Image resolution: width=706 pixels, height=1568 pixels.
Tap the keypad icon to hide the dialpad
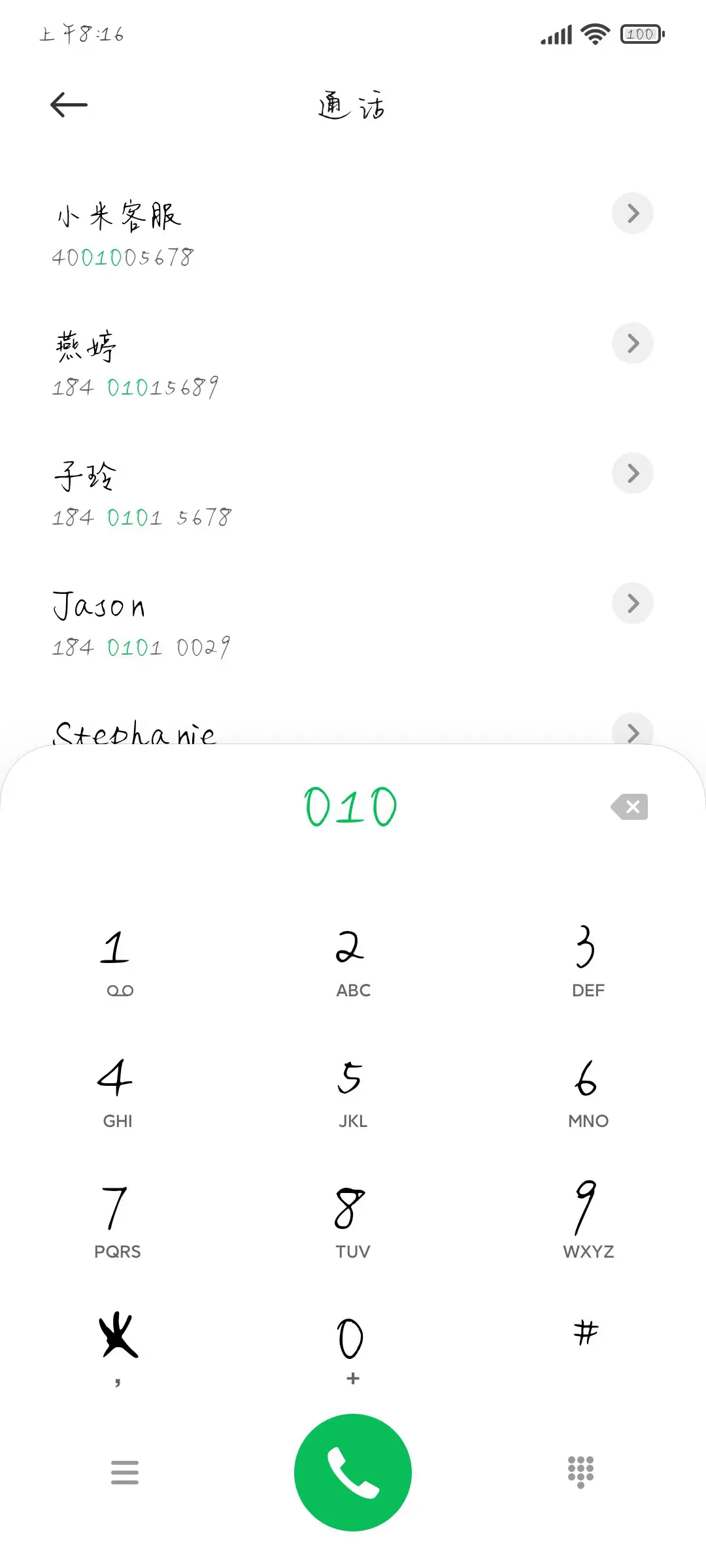tap(580, 1472)
